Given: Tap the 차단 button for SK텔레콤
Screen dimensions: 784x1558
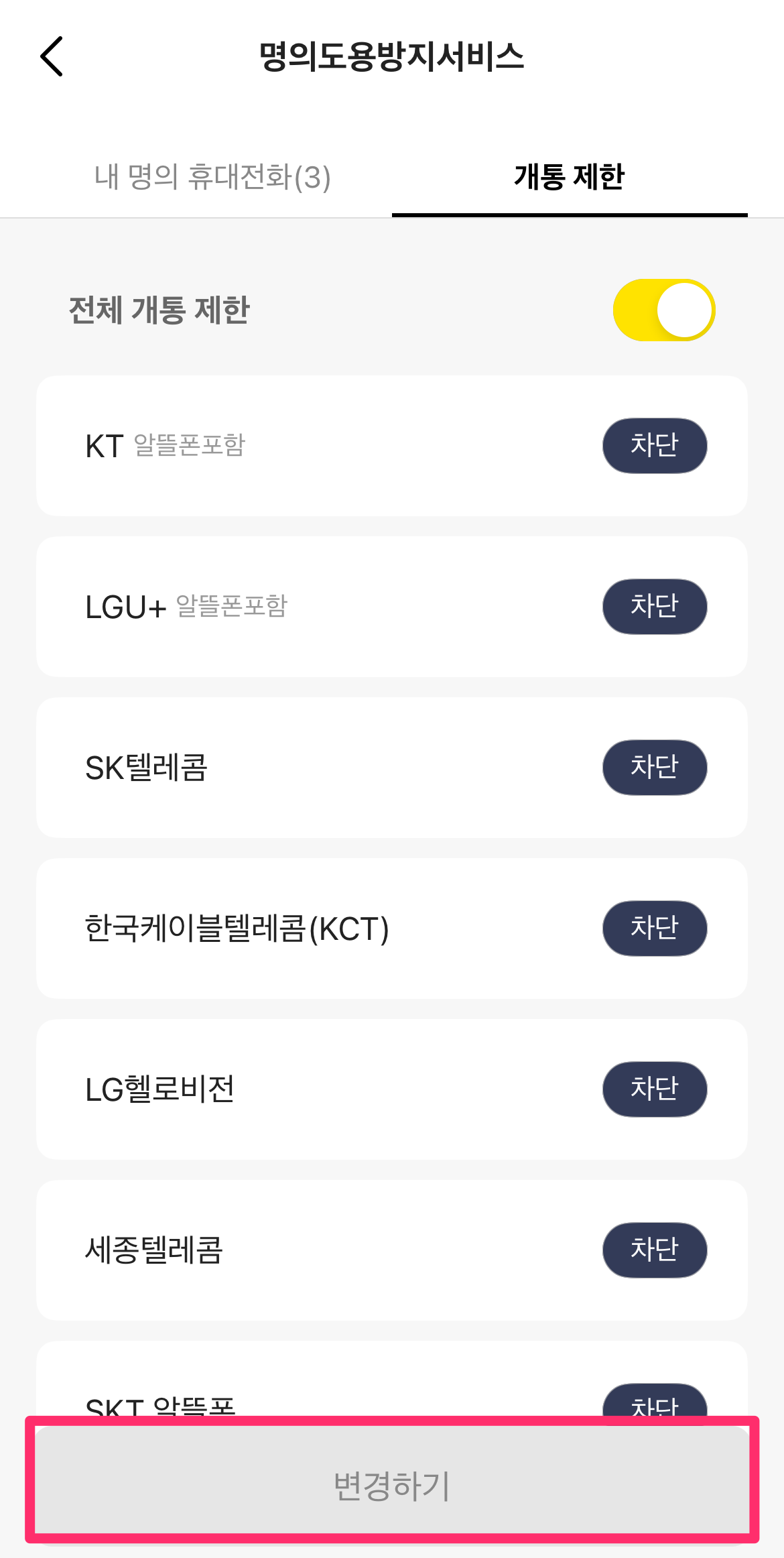Looking at the screenshot, I should pos(654,768).
